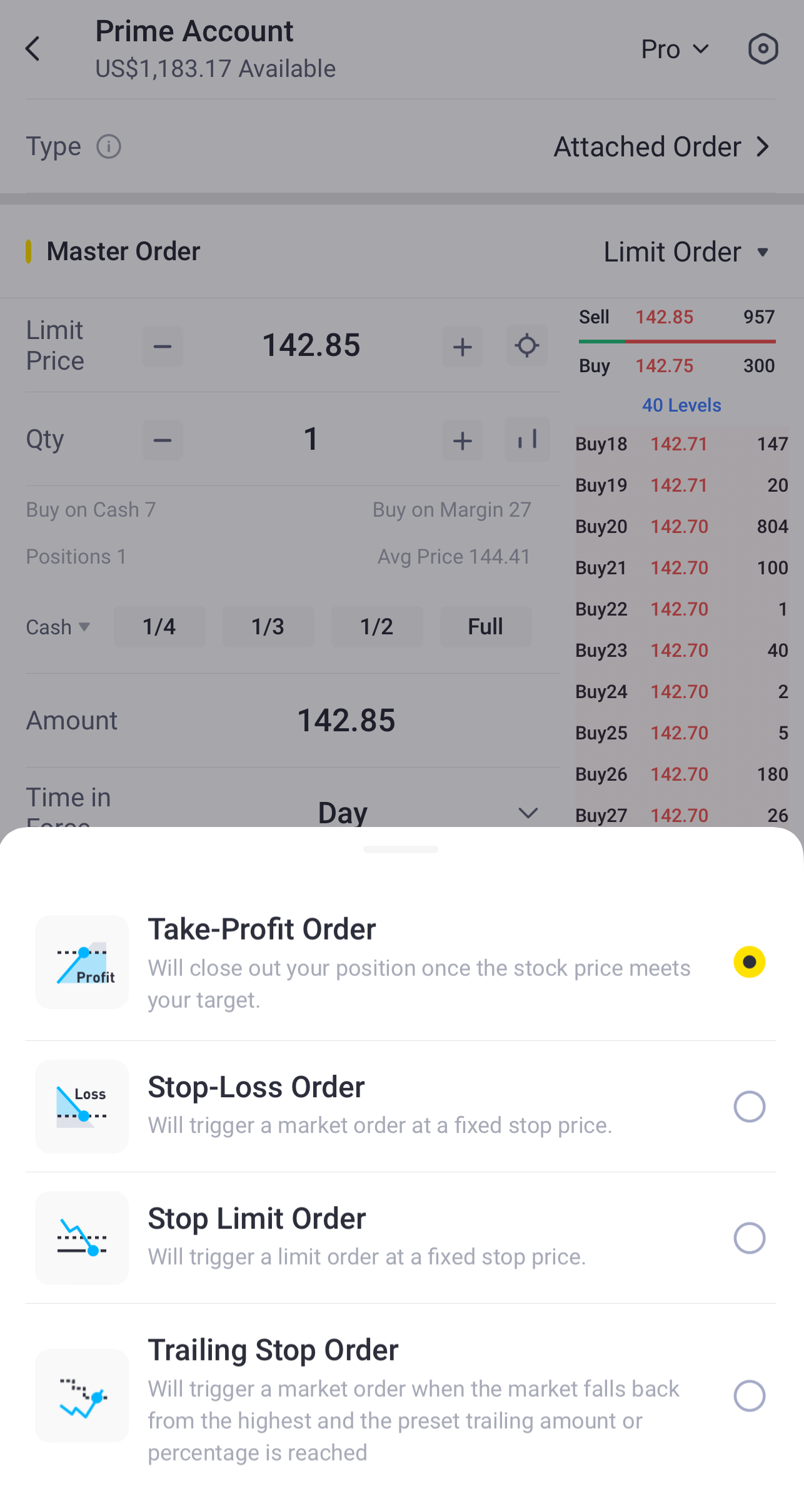Open trade settings hexagon icon
The width and height of the screenshot is (804, 1512).
[763, 49]
